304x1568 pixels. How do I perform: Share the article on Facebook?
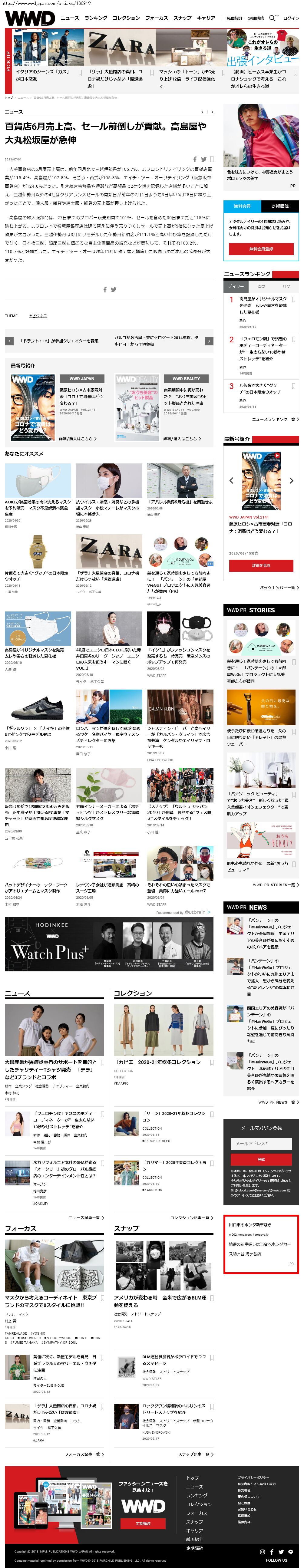pos(195,160)
